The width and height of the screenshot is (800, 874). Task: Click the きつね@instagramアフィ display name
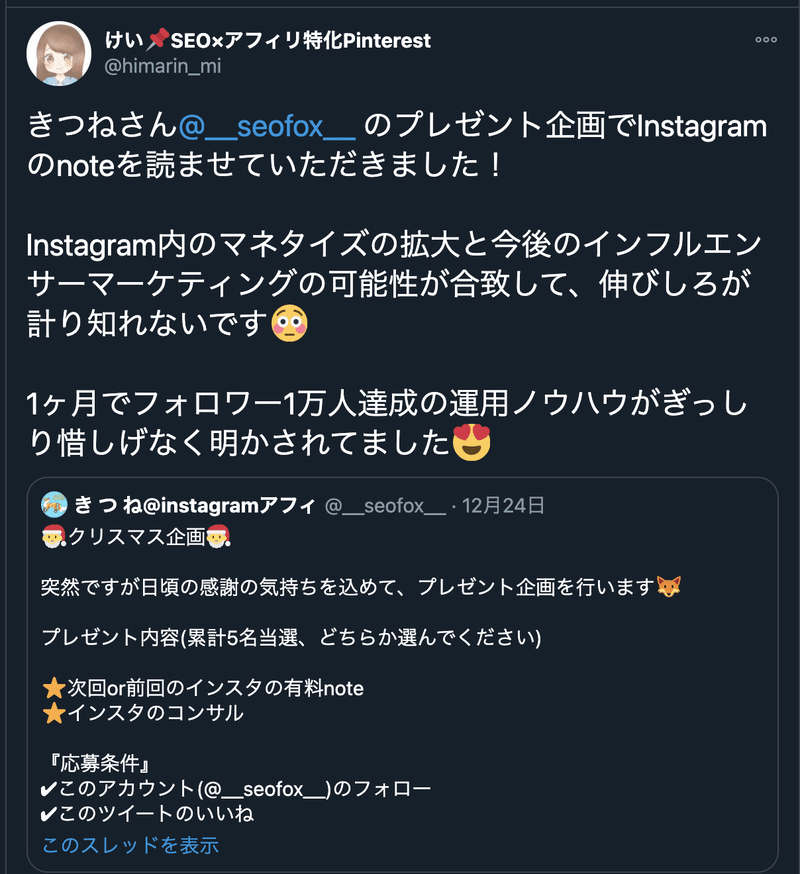pos(195,506)
